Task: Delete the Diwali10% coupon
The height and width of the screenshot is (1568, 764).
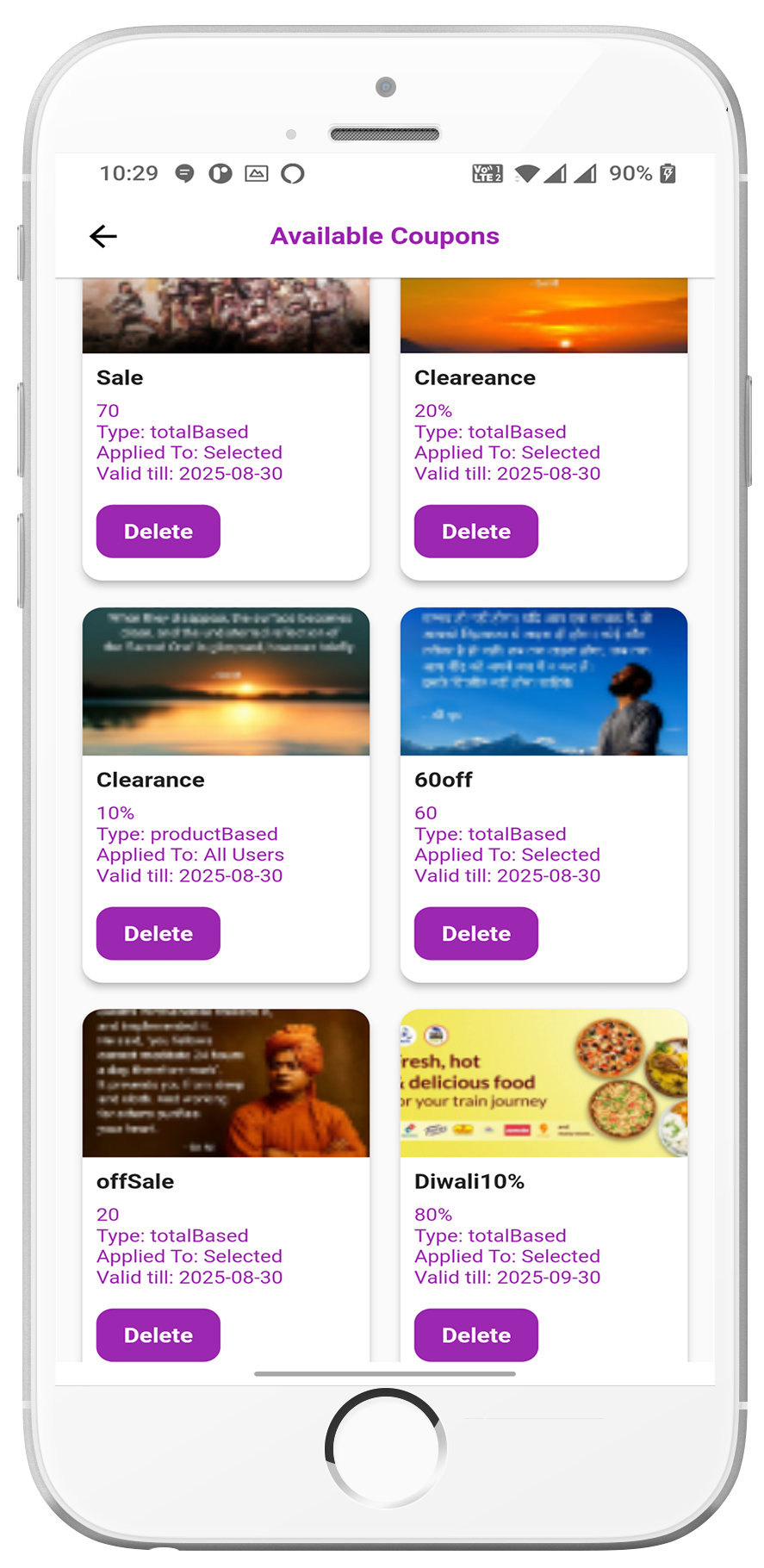Action: click(475, 1335)
